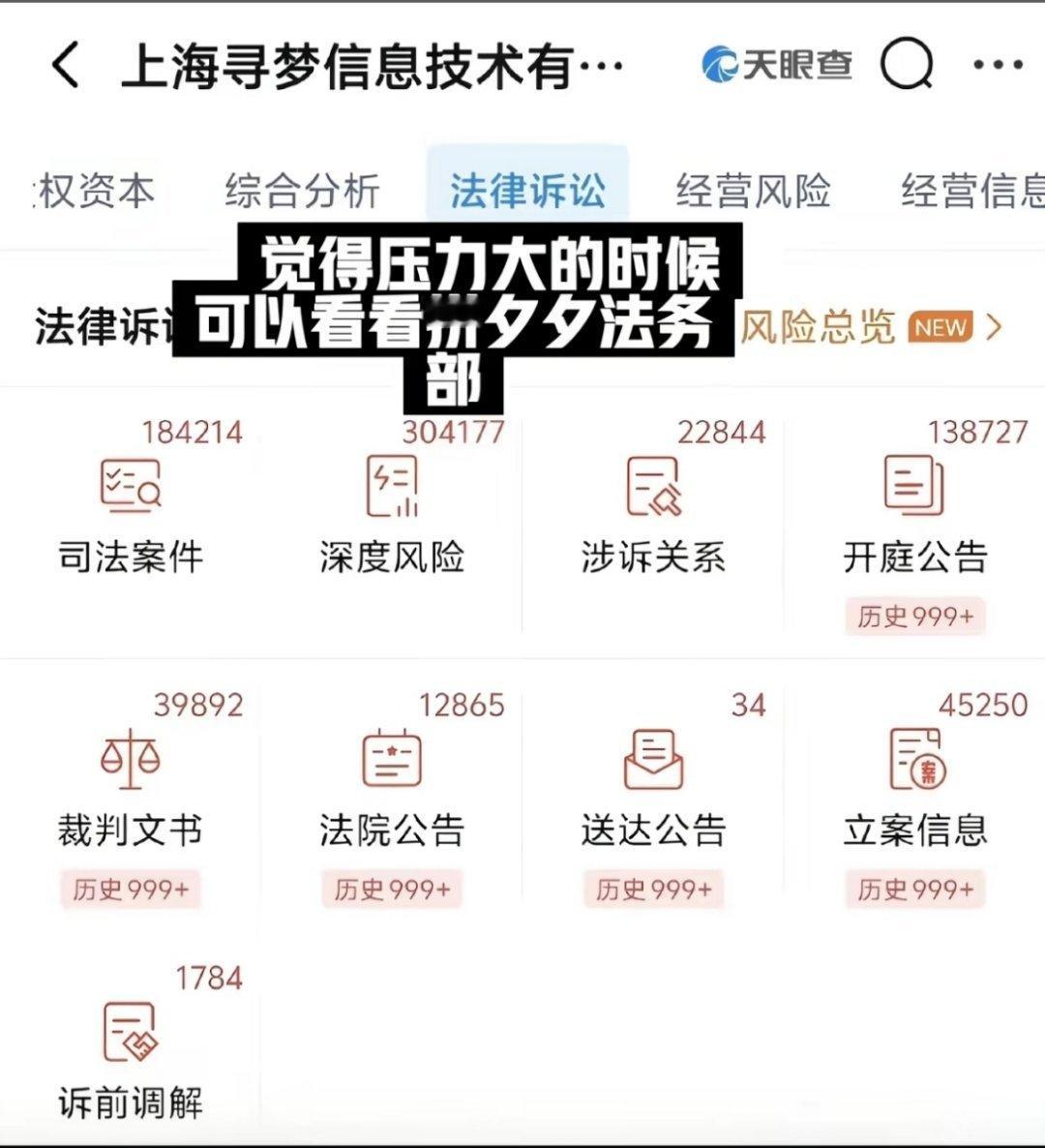Screen dimensions: 1045x1148
Task: Open the 司法案件 (judicial cases) icon
Action: click(131, 489)
